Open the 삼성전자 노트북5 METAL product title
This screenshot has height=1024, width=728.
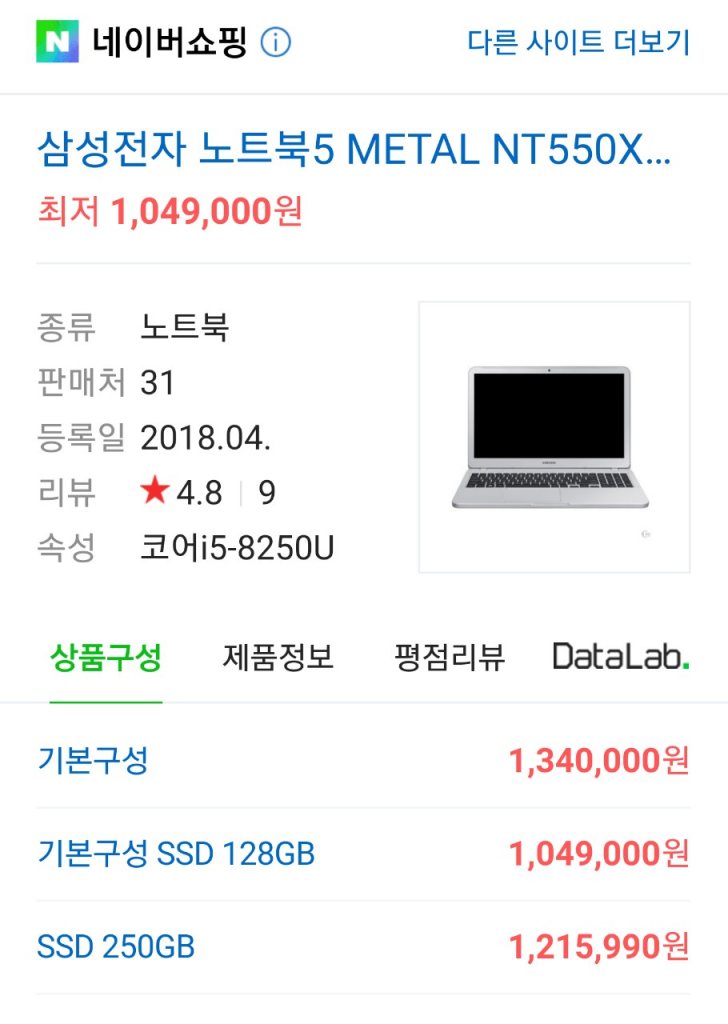click(x=353, y=152)
